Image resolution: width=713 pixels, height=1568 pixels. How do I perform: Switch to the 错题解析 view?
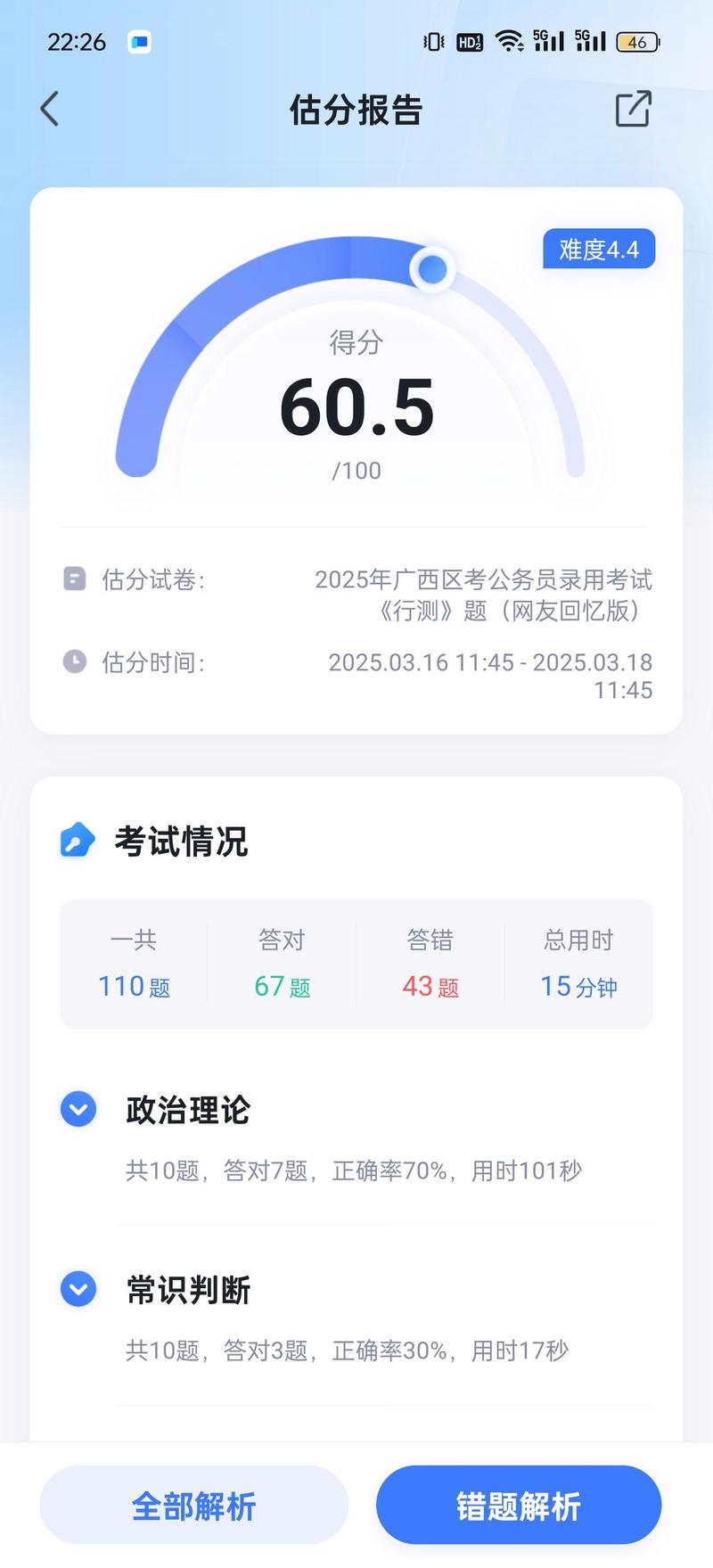pyautogui.click(x=518, y=1505)
